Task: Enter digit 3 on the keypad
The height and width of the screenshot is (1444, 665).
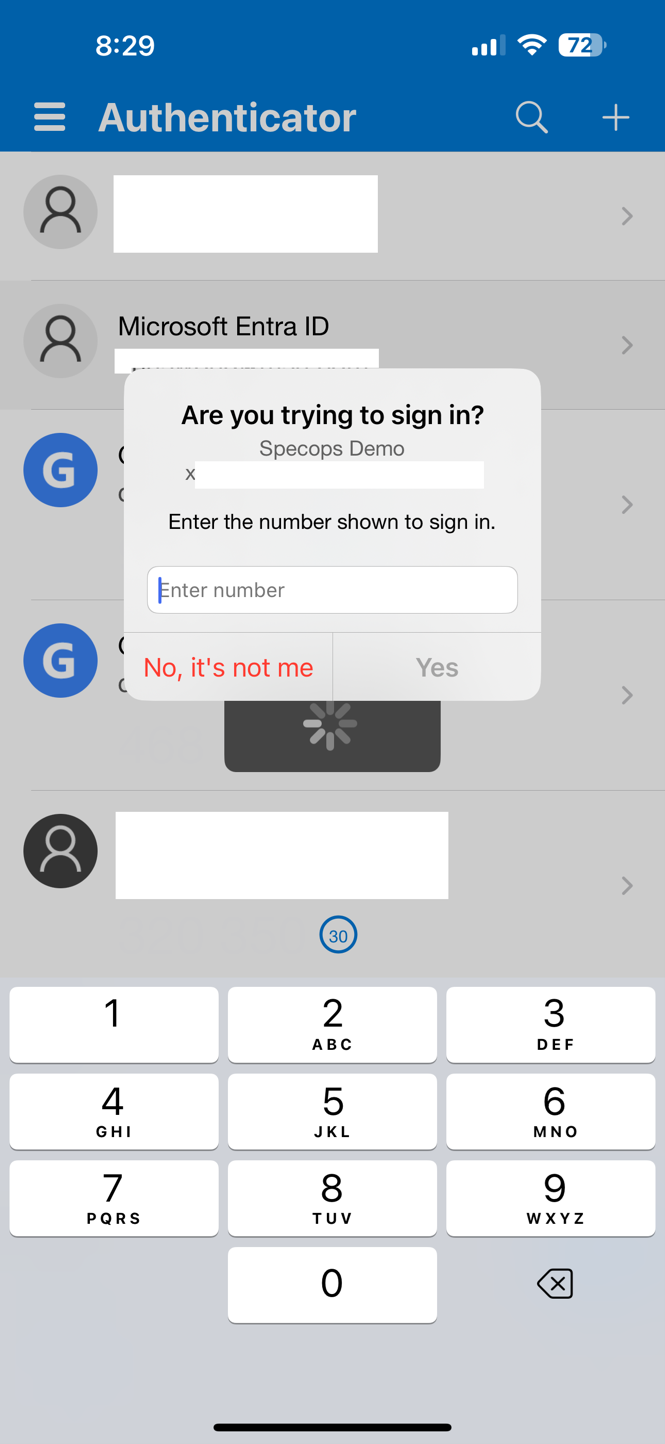Action: (551, 1025)
